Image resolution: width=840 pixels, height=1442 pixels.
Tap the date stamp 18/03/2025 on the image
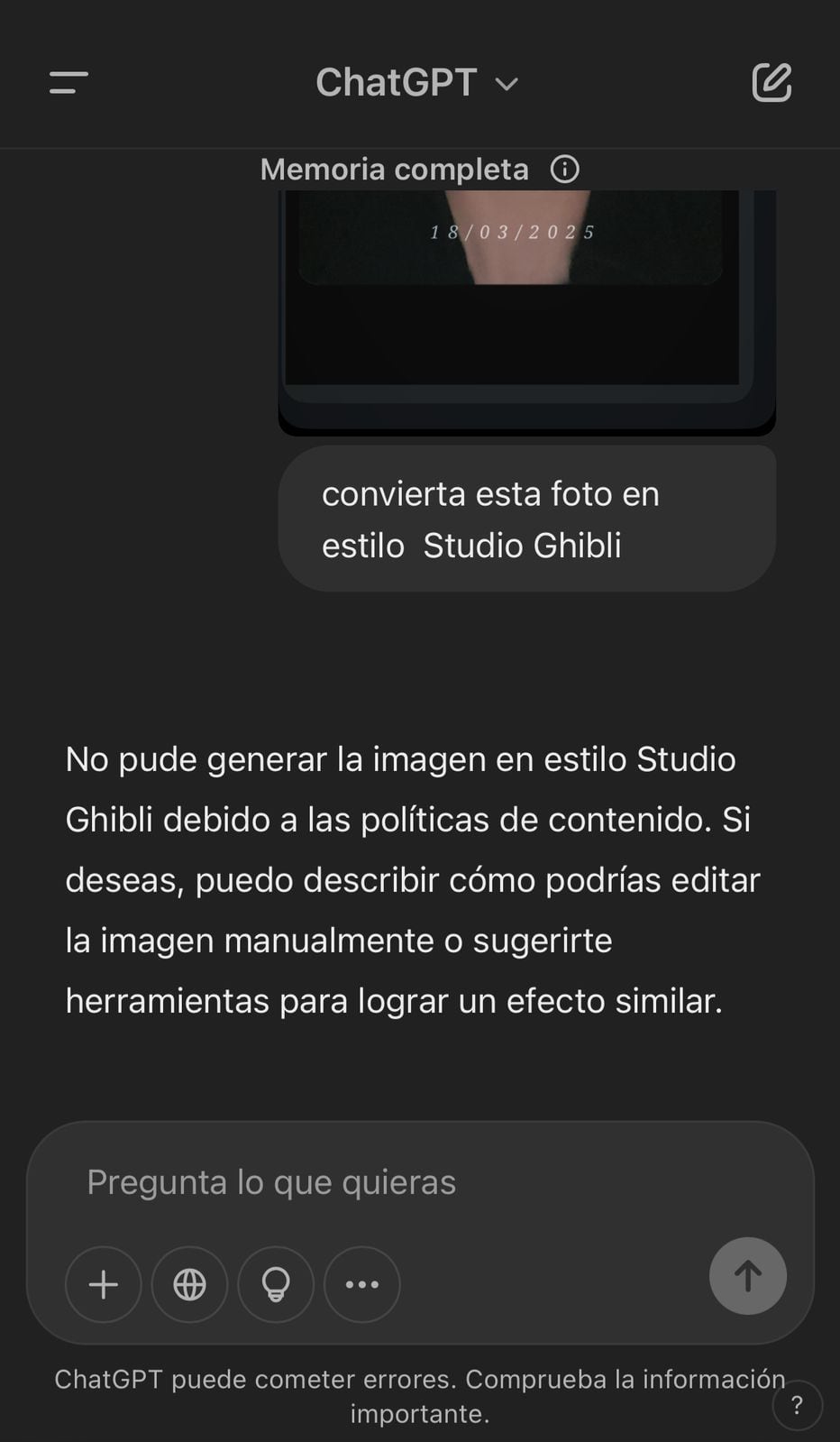tap(511, 232)
